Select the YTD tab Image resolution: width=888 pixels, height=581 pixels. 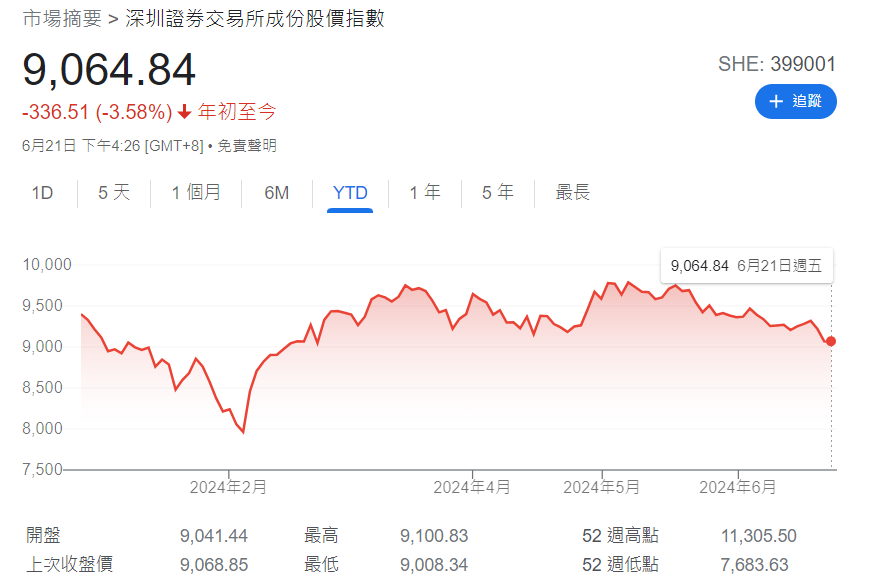click(x=350, y=192)
